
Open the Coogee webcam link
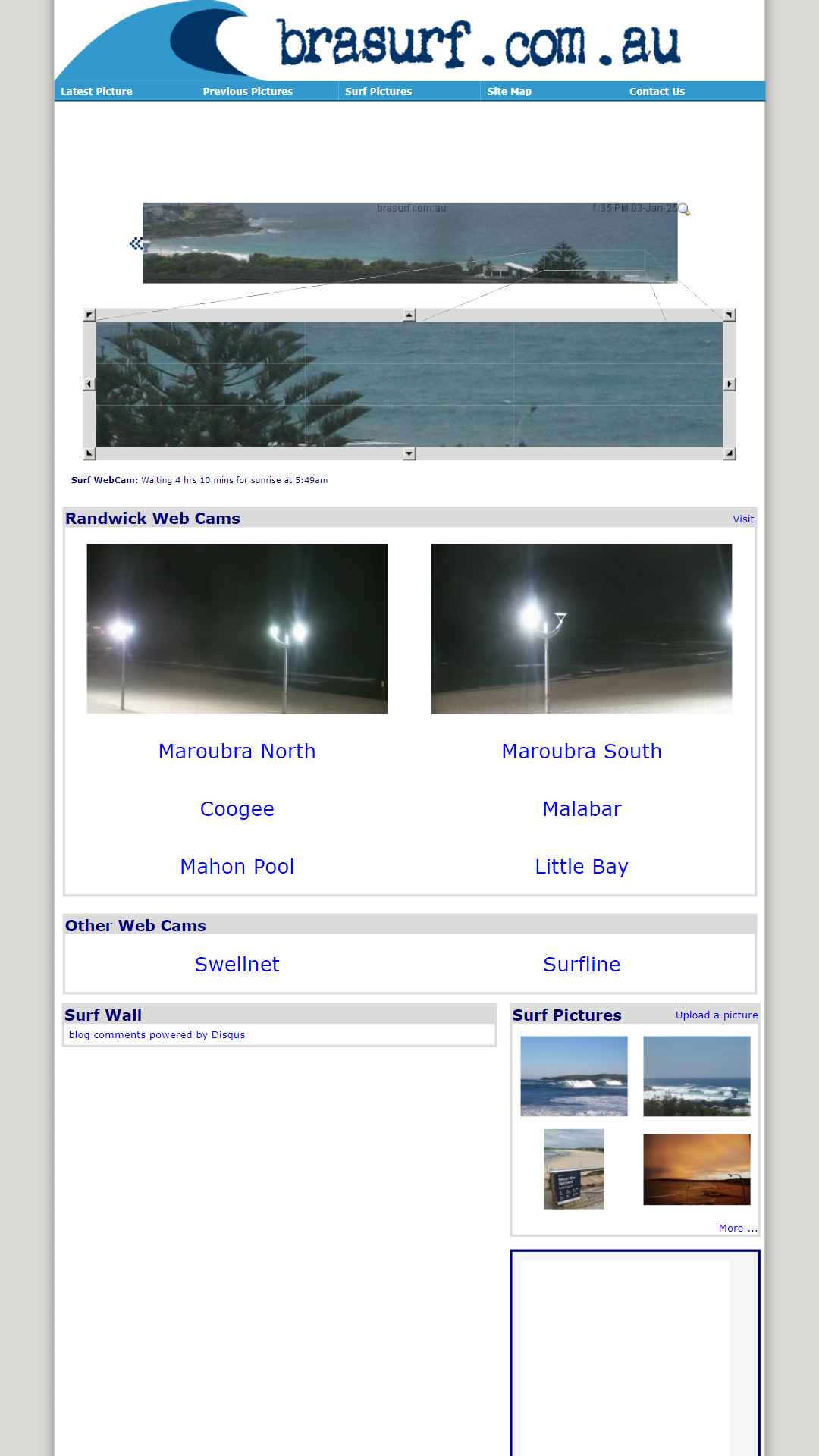pyautogui.click(x=237, y=808)
